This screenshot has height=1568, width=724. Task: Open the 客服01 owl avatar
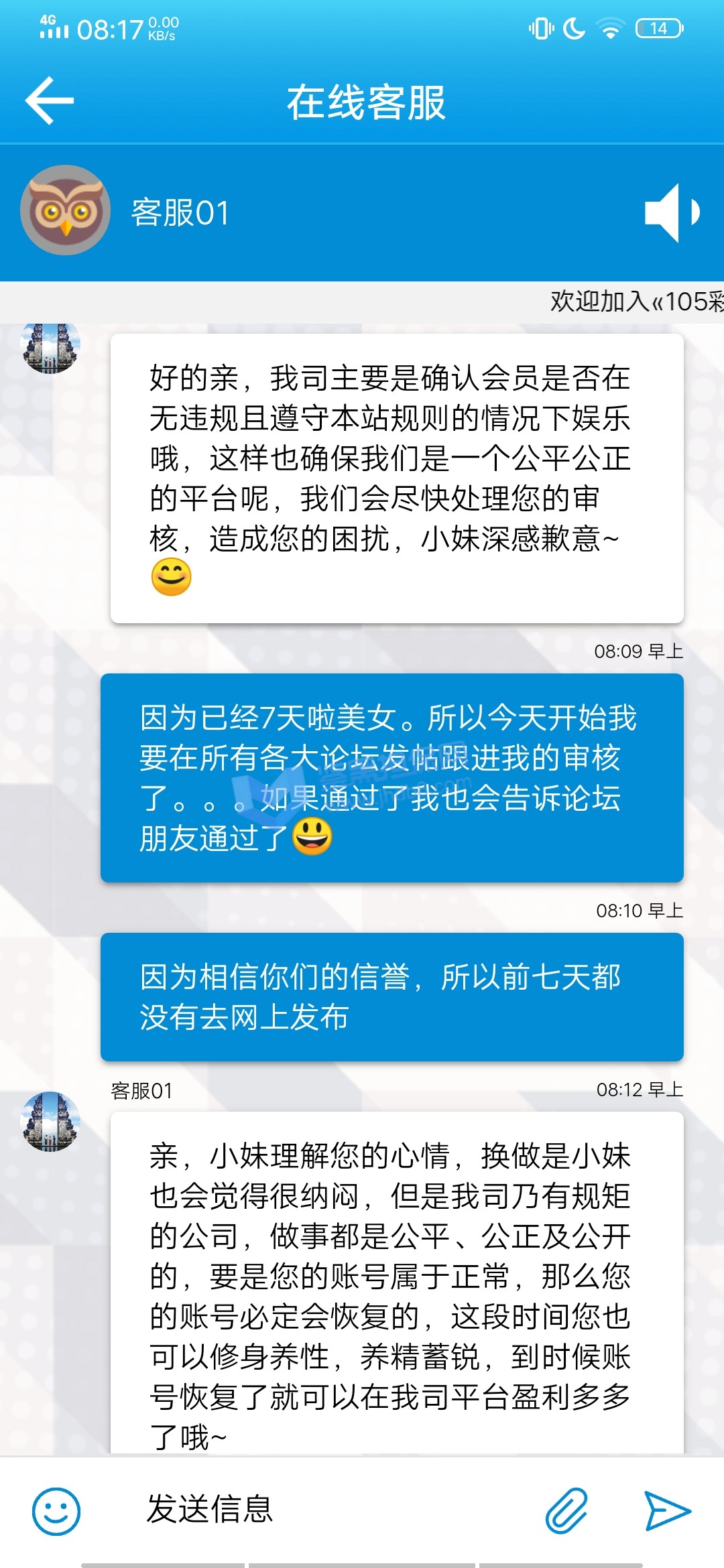click(66, 210)
